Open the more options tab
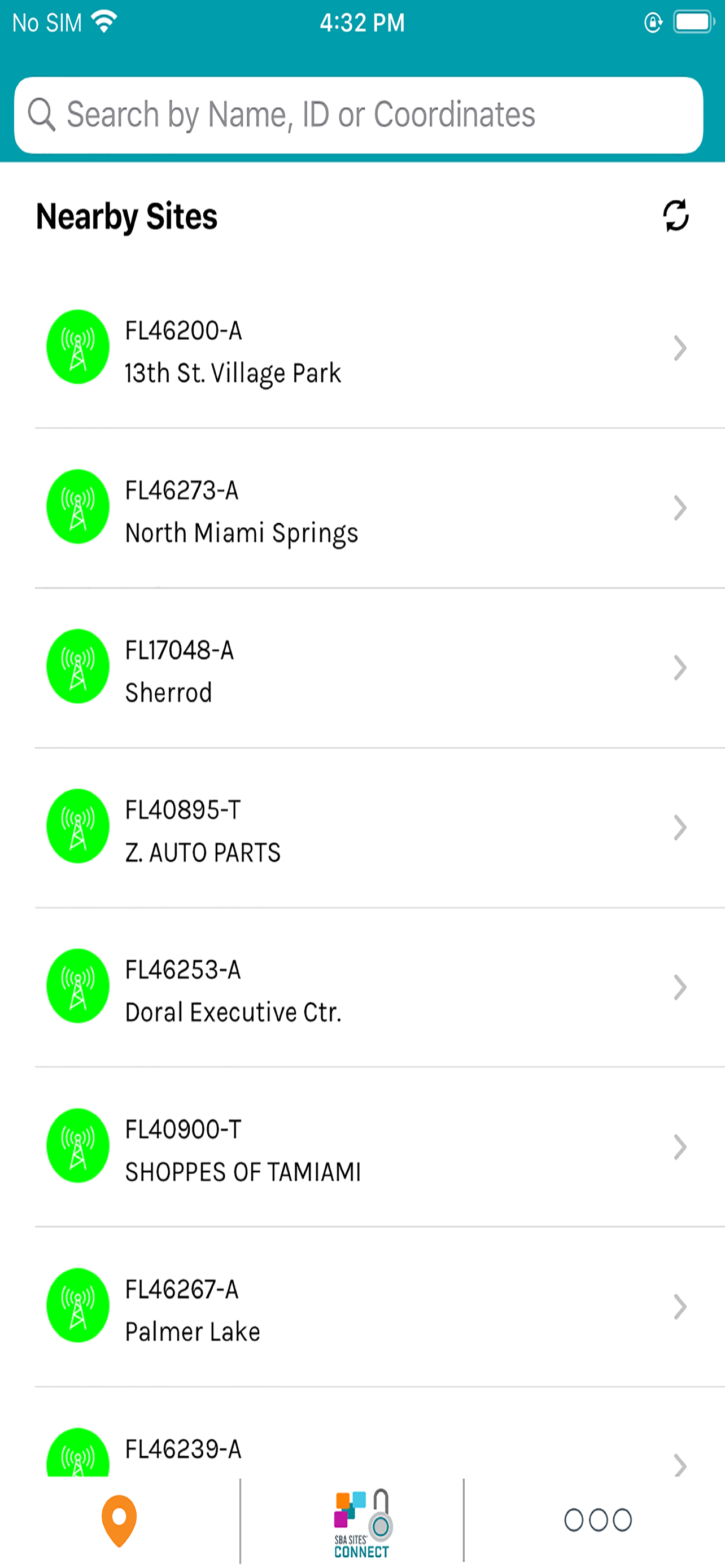Viewport: 725px width, 1568px height. [x=598, y=1520]
